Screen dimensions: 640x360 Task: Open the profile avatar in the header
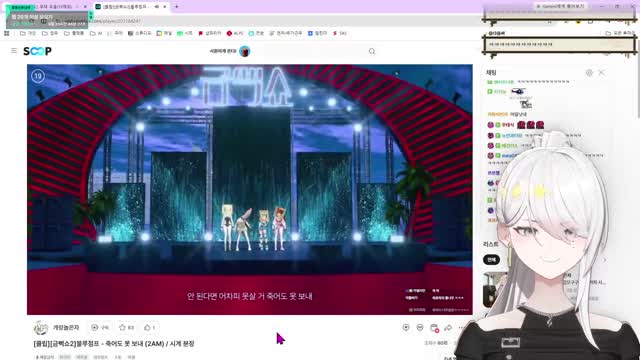(244, 51)
